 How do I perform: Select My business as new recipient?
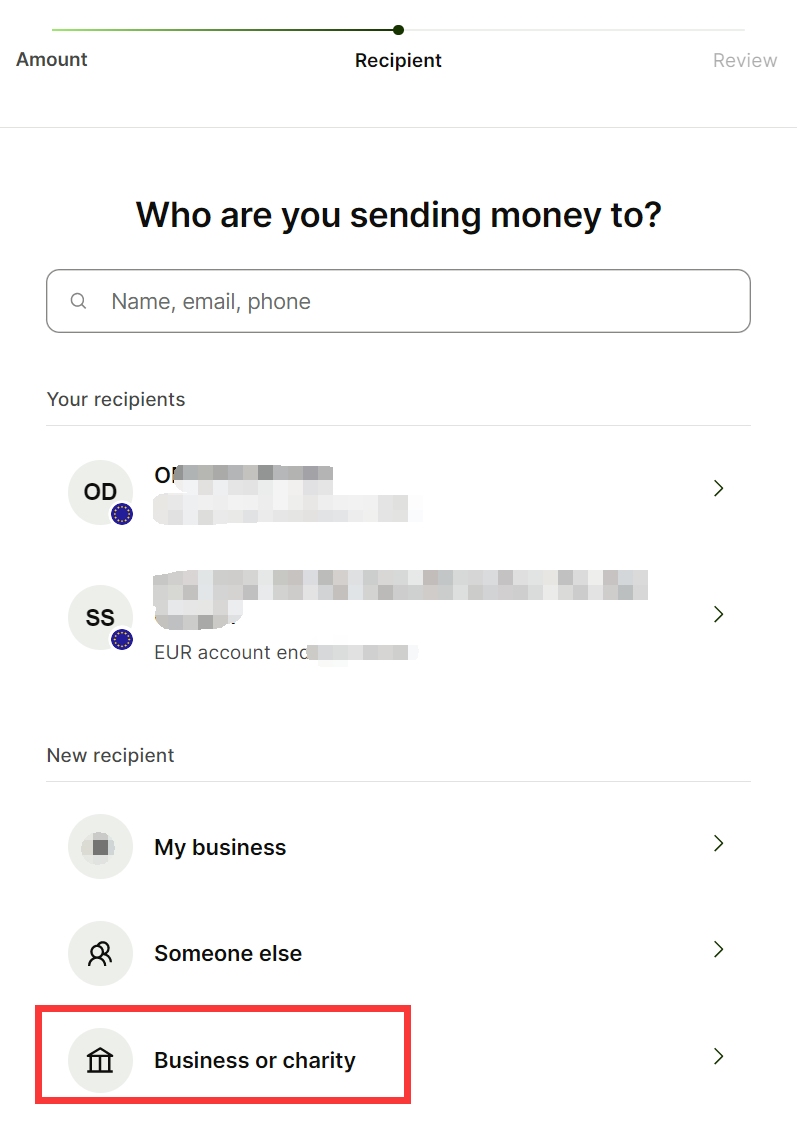(x=398, y=846)
